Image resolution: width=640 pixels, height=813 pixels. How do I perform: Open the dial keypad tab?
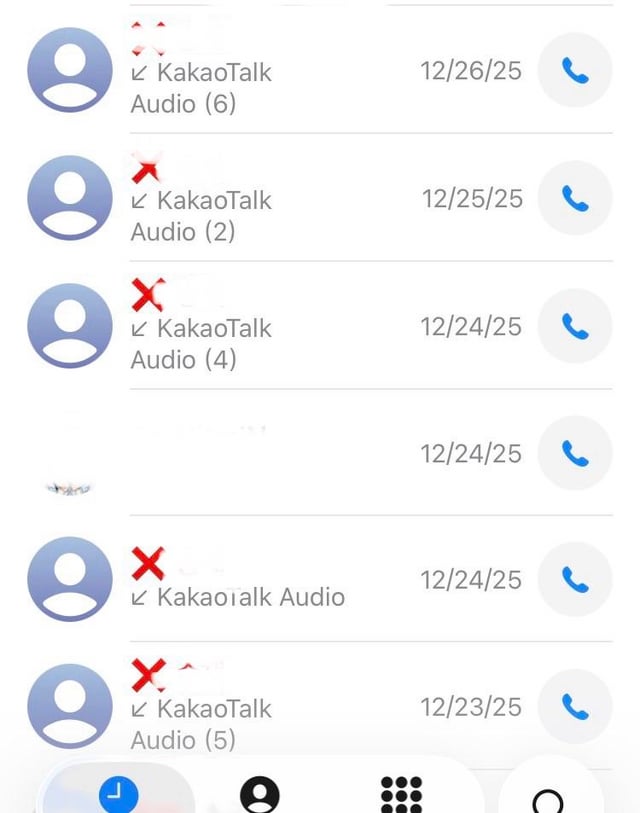tap(402, 796)
